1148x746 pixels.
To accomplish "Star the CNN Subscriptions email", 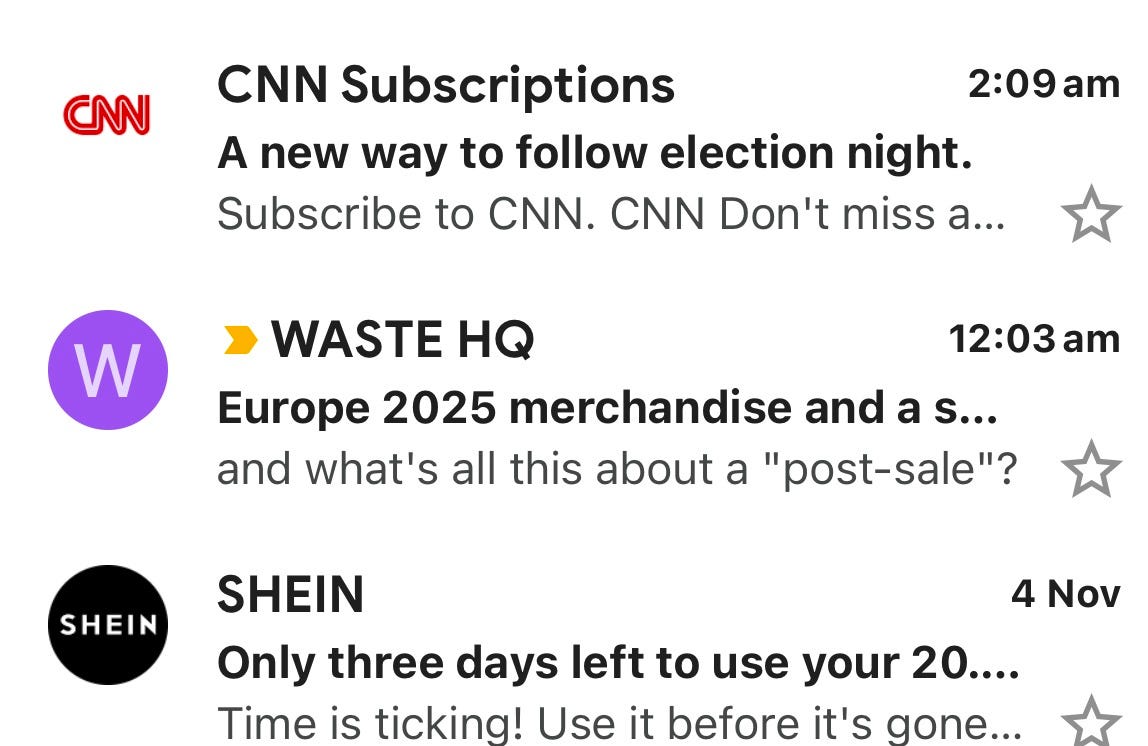I will click(x=1089, y=214).
